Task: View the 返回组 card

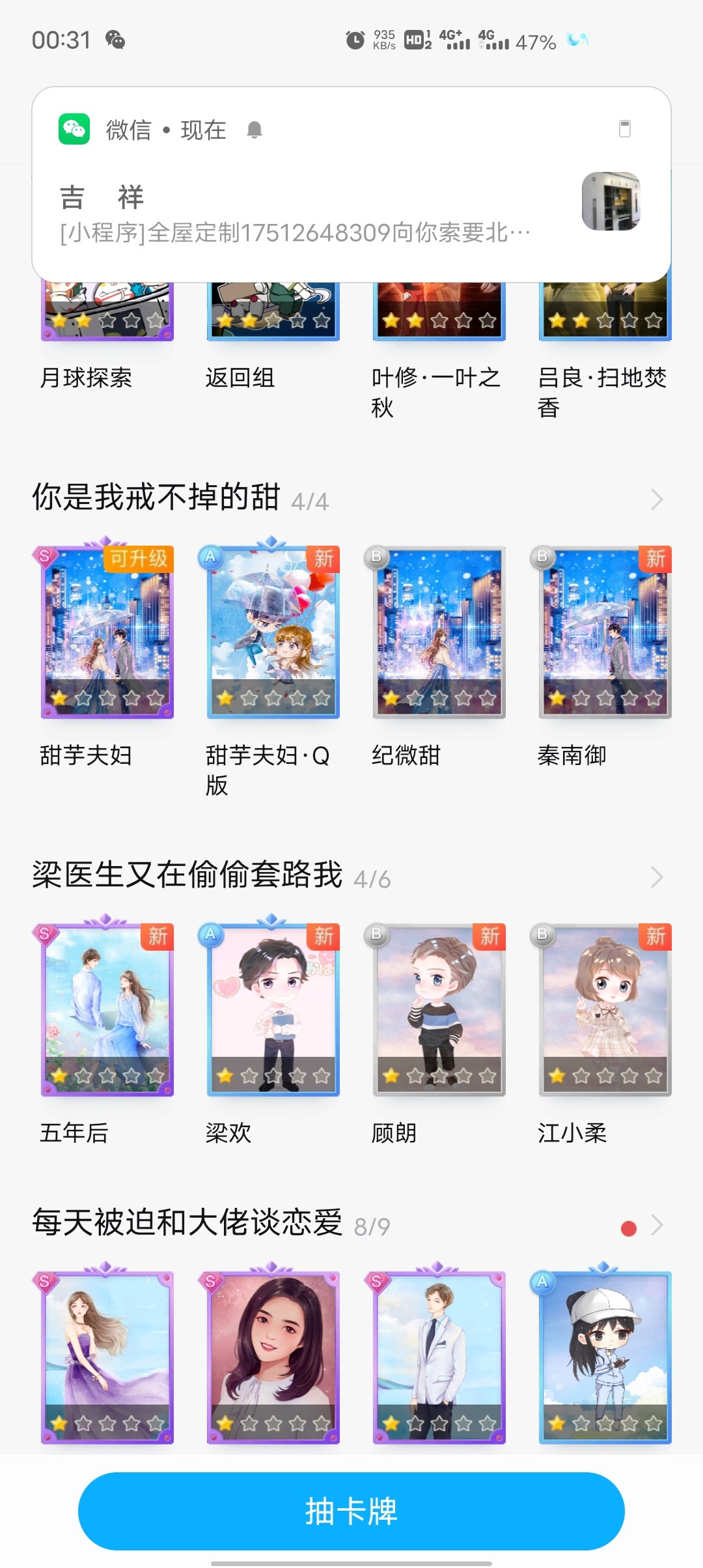Action: [273, 313]
